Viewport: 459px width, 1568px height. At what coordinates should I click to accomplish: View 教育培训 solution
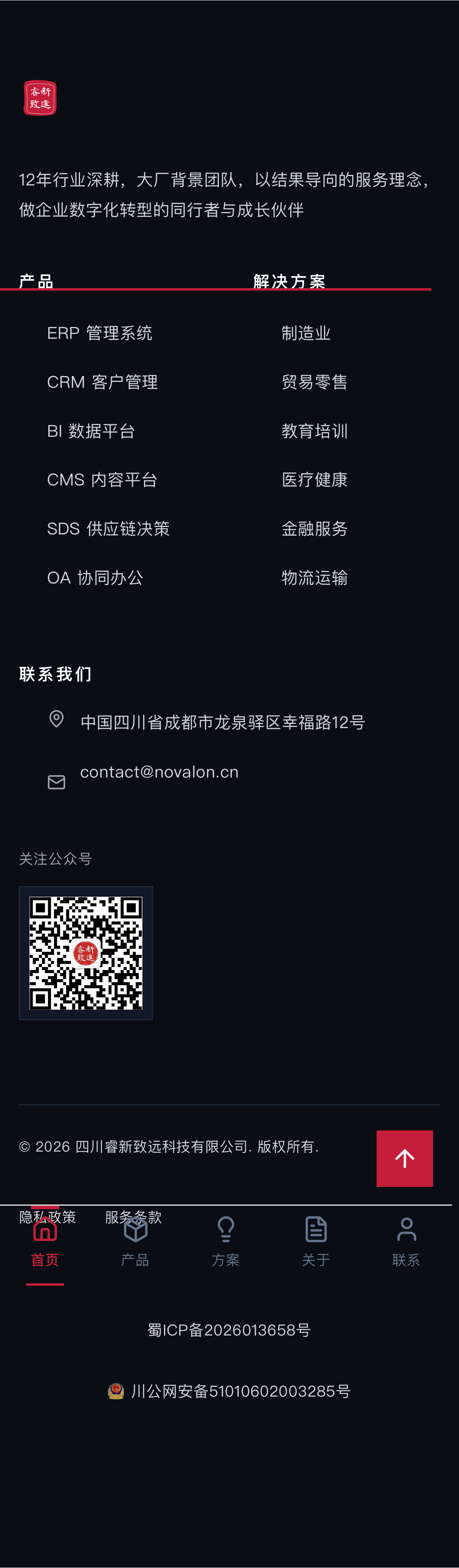click(315, 431)
